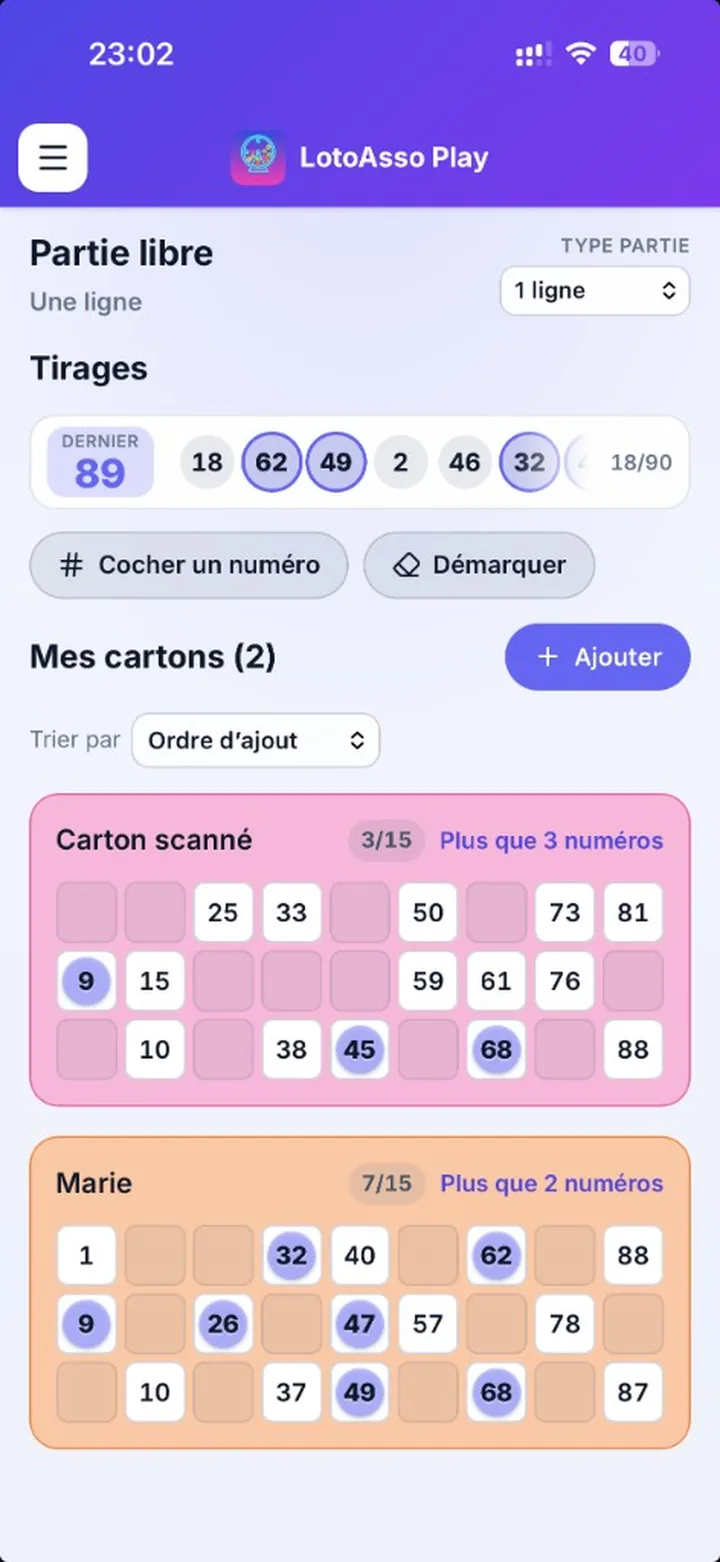Unmark number 45 on Carton scanné

point(360,1049)
